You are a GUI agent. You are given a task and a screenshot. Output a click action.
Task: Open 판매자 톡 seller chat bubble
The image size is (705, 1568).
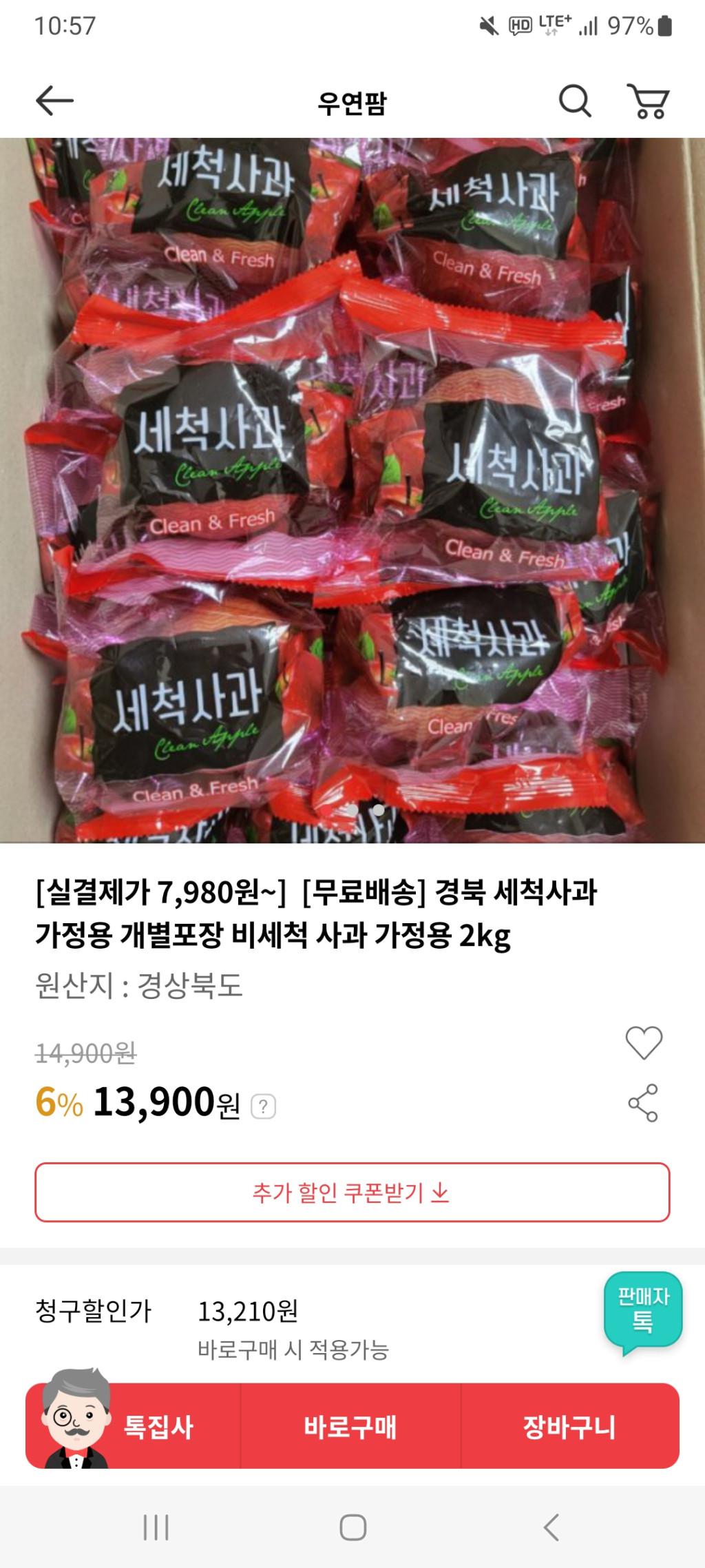tap(643, 1310)
